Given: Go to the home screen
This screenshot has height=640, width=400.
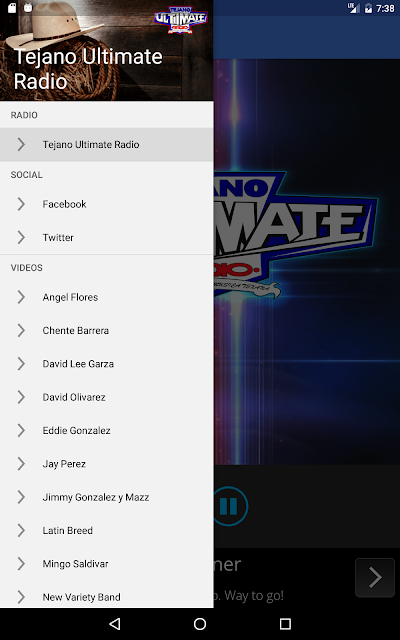Looking at the screenshot, I should 200,624.
